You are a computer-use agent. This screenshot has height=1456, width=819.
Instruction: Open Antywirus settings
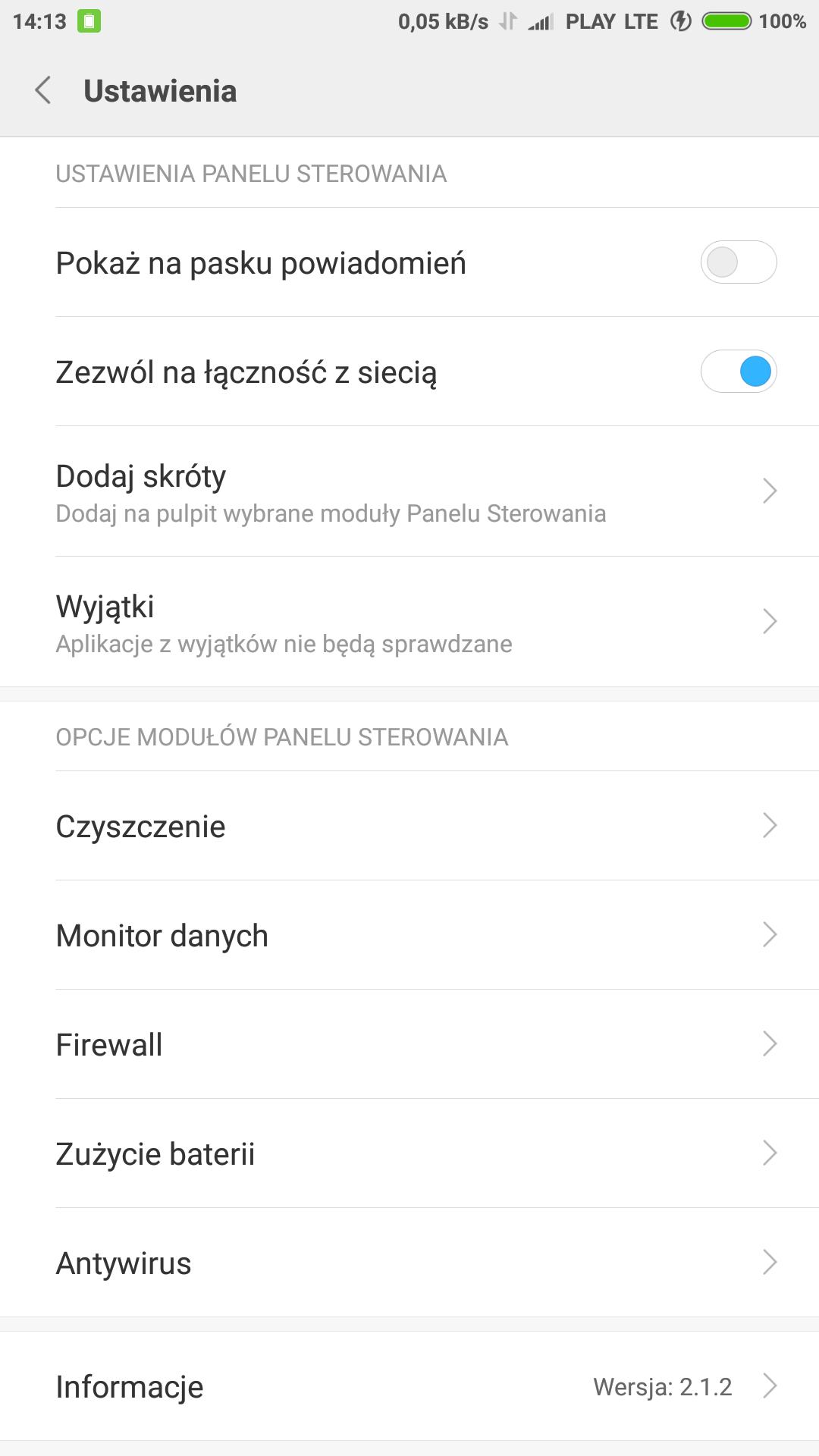point(409,1263)
